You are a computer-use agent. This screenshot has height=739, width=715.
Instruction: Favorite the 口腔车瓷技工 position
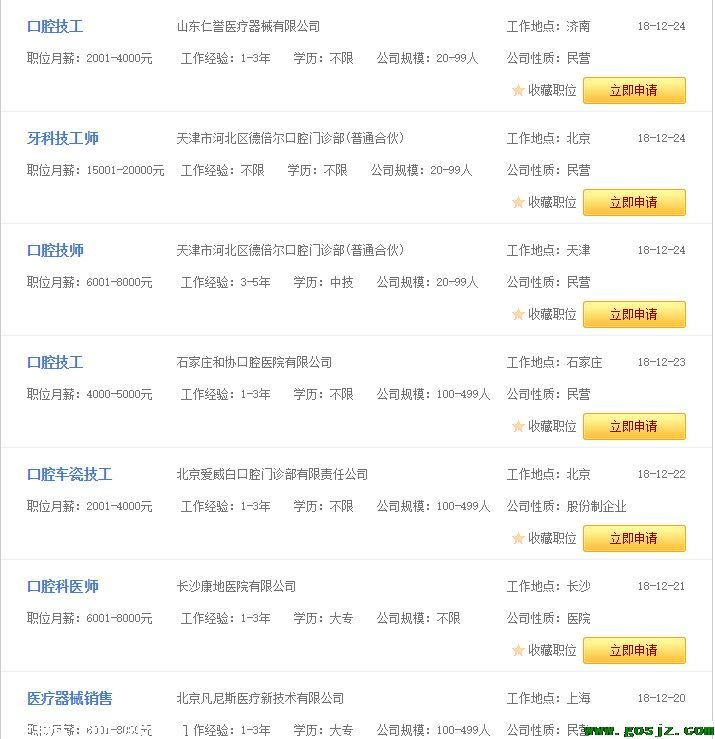(x=544, y=538)
